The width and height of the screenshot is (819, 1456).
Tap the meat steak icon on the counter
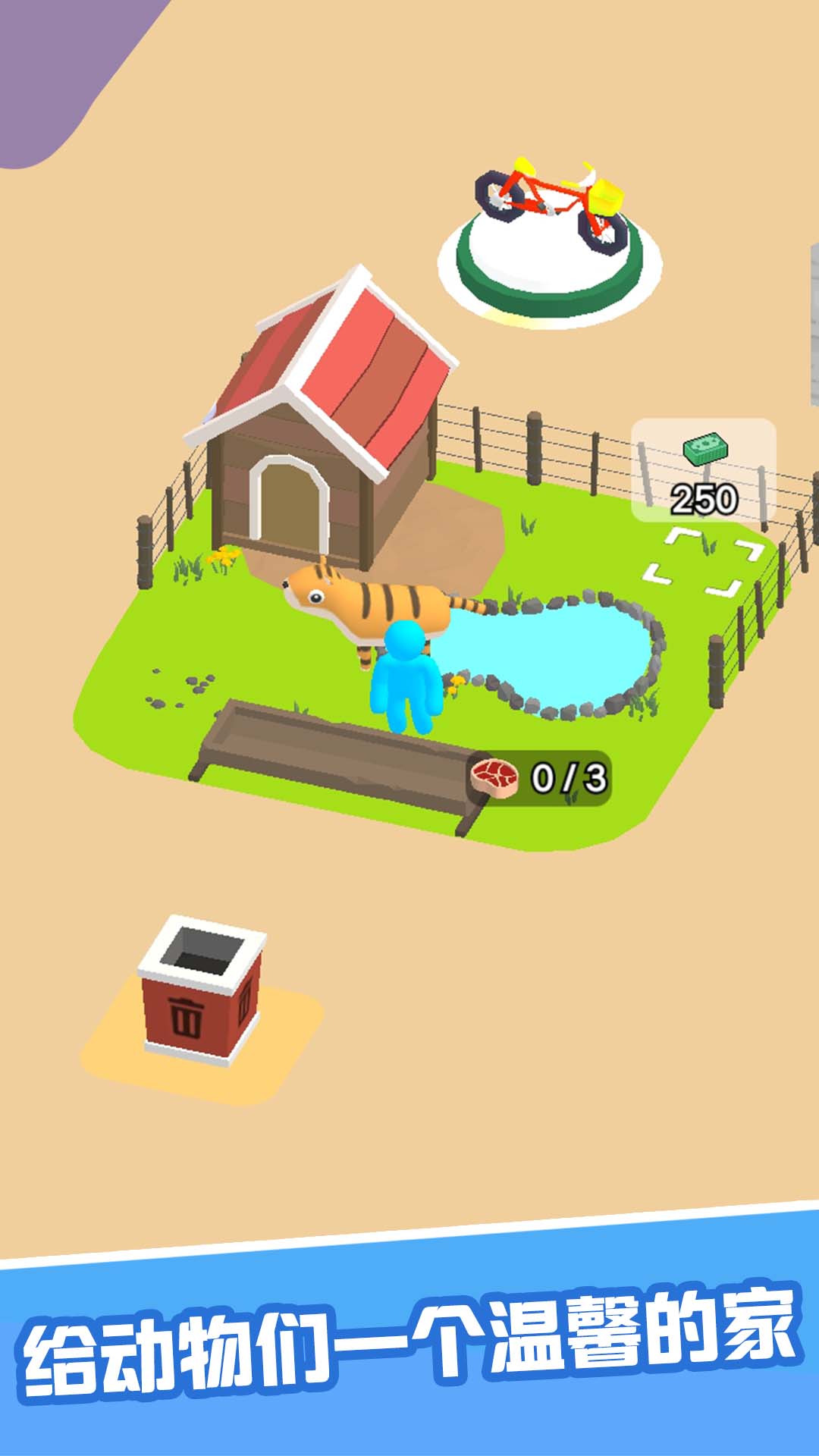(494, 775)
